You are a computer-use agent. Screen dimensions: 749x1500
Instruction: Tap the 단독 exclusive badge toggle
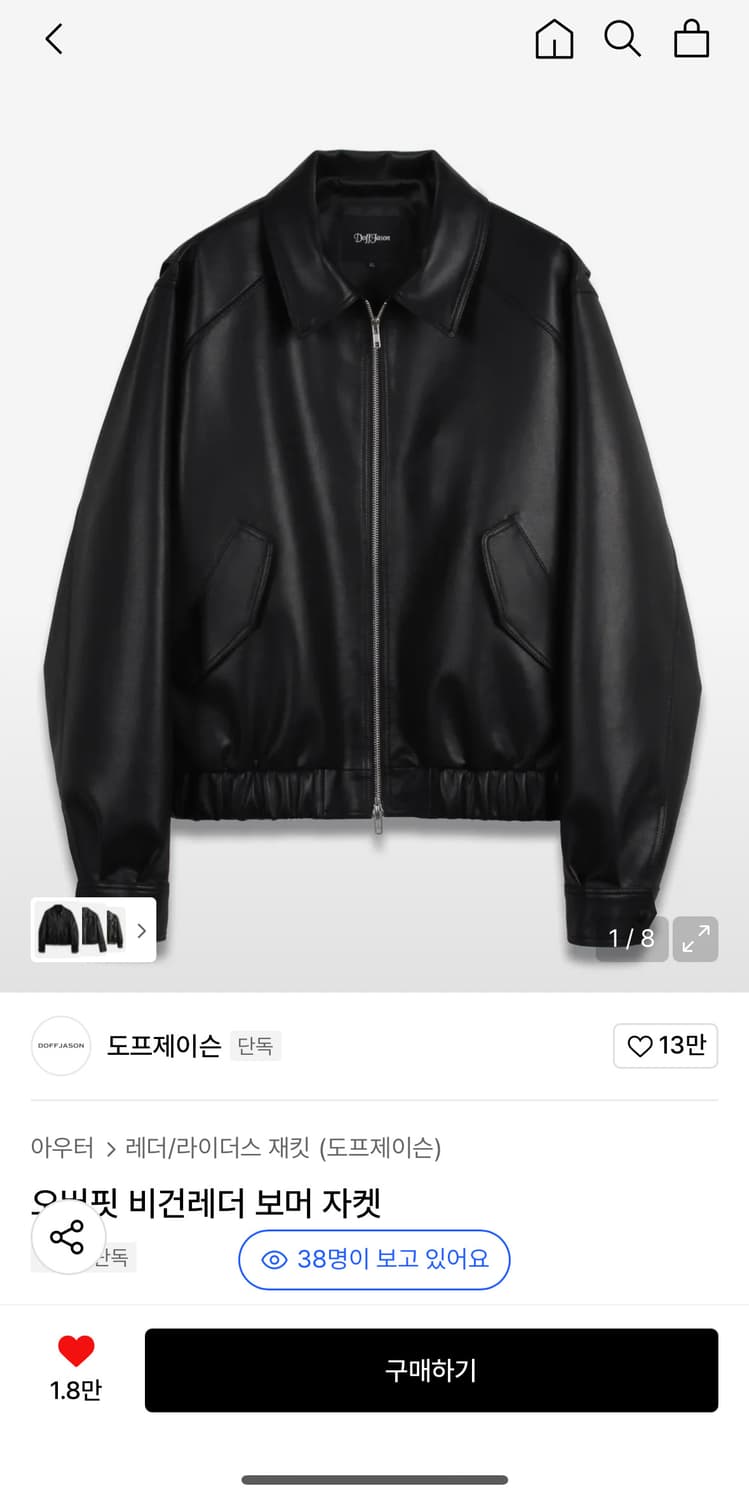255,1046
